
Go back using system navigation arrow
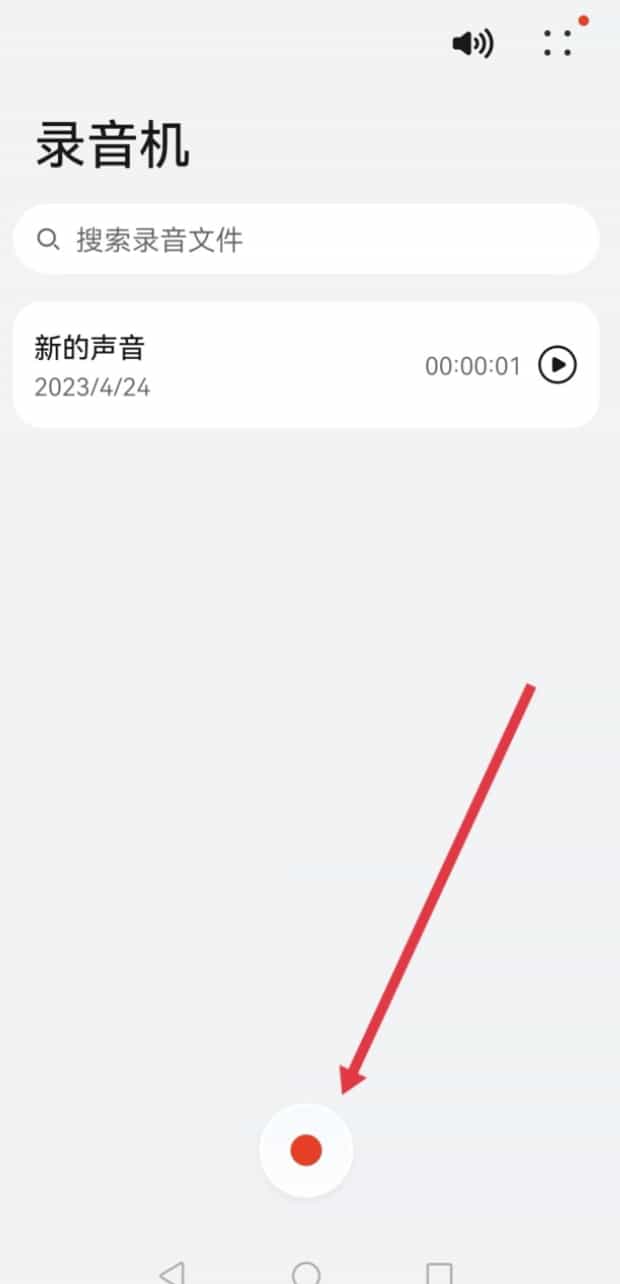click(x=172, y=1272)
